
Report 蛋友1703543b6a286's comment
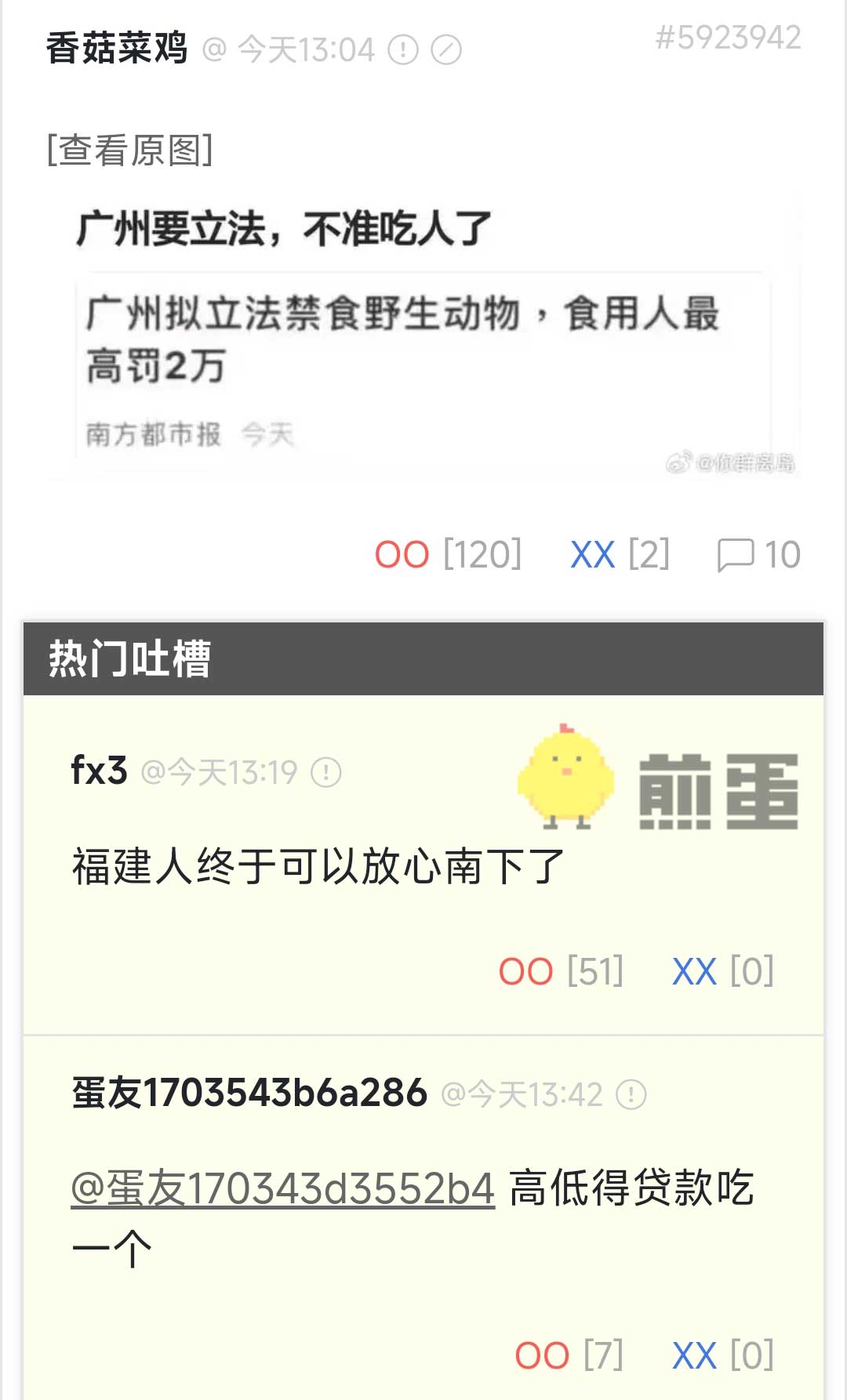click(631, 1094)
